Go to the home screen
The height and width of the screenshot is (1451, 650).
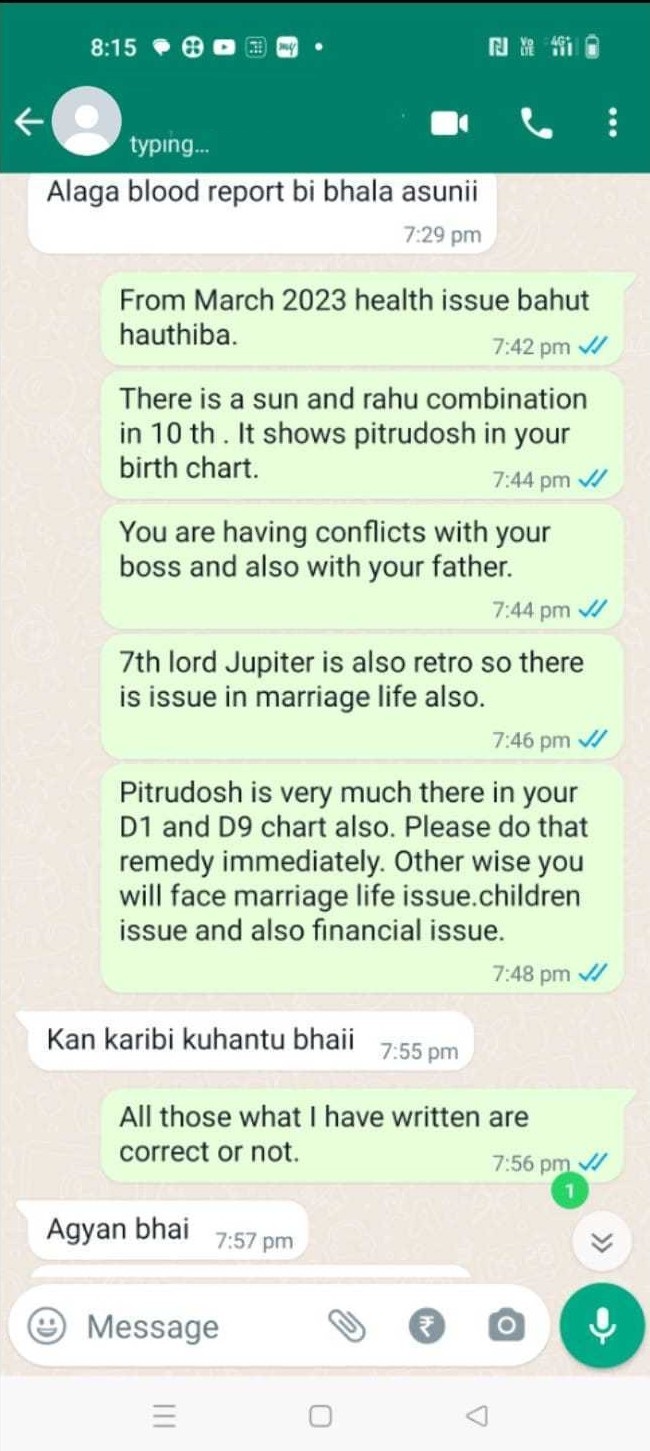click(320, 1415)
